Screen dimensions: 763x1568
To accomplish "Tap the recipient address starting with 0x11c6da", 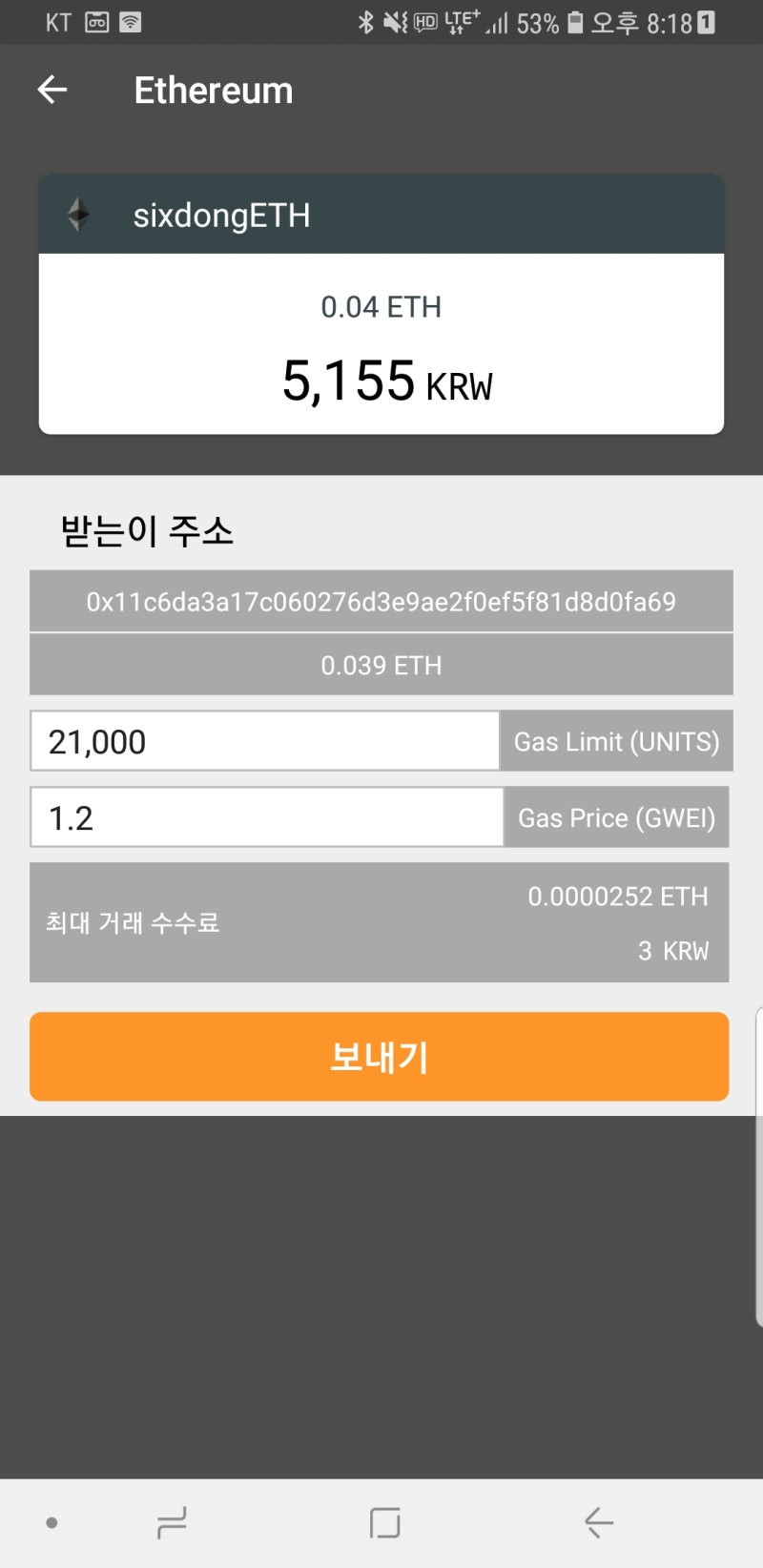I will point(381,601).
